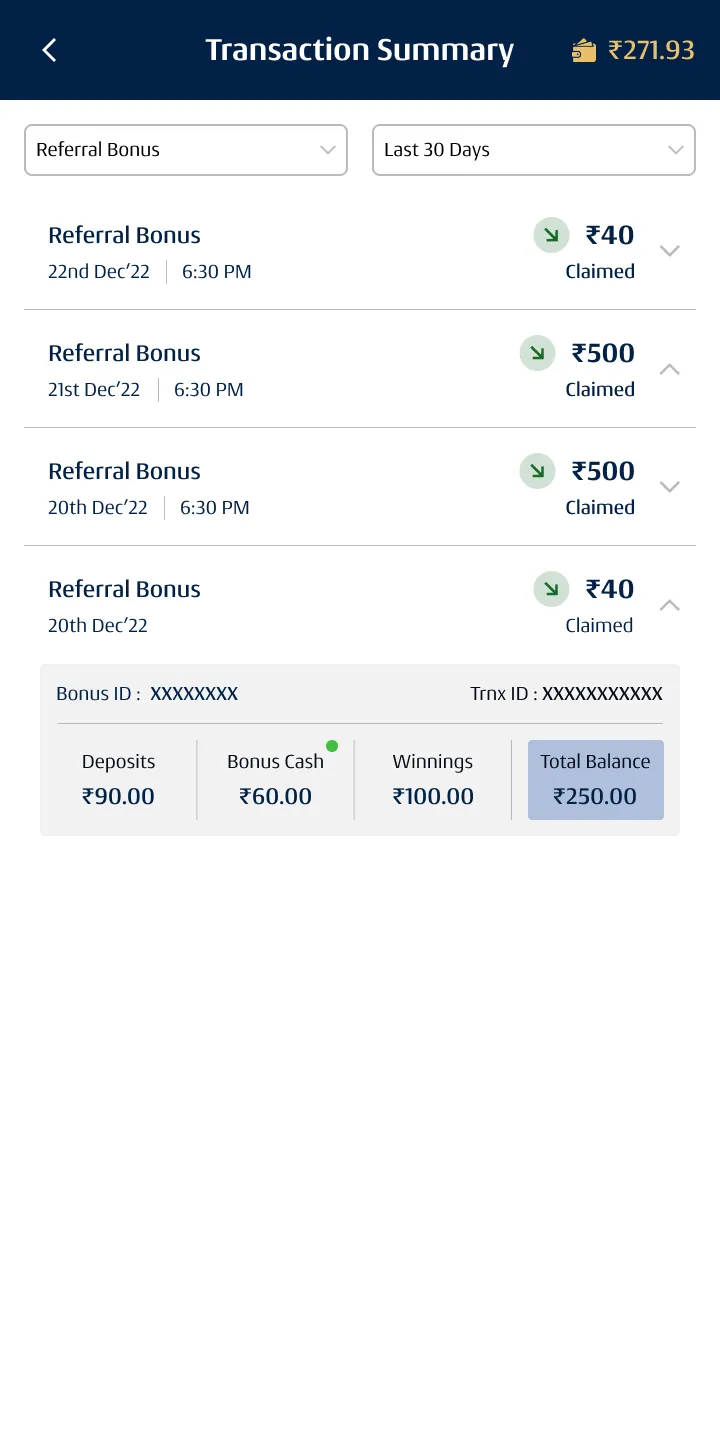Go back from Transaction Summary
The image size is (720, 1440).
coord(49,50)
